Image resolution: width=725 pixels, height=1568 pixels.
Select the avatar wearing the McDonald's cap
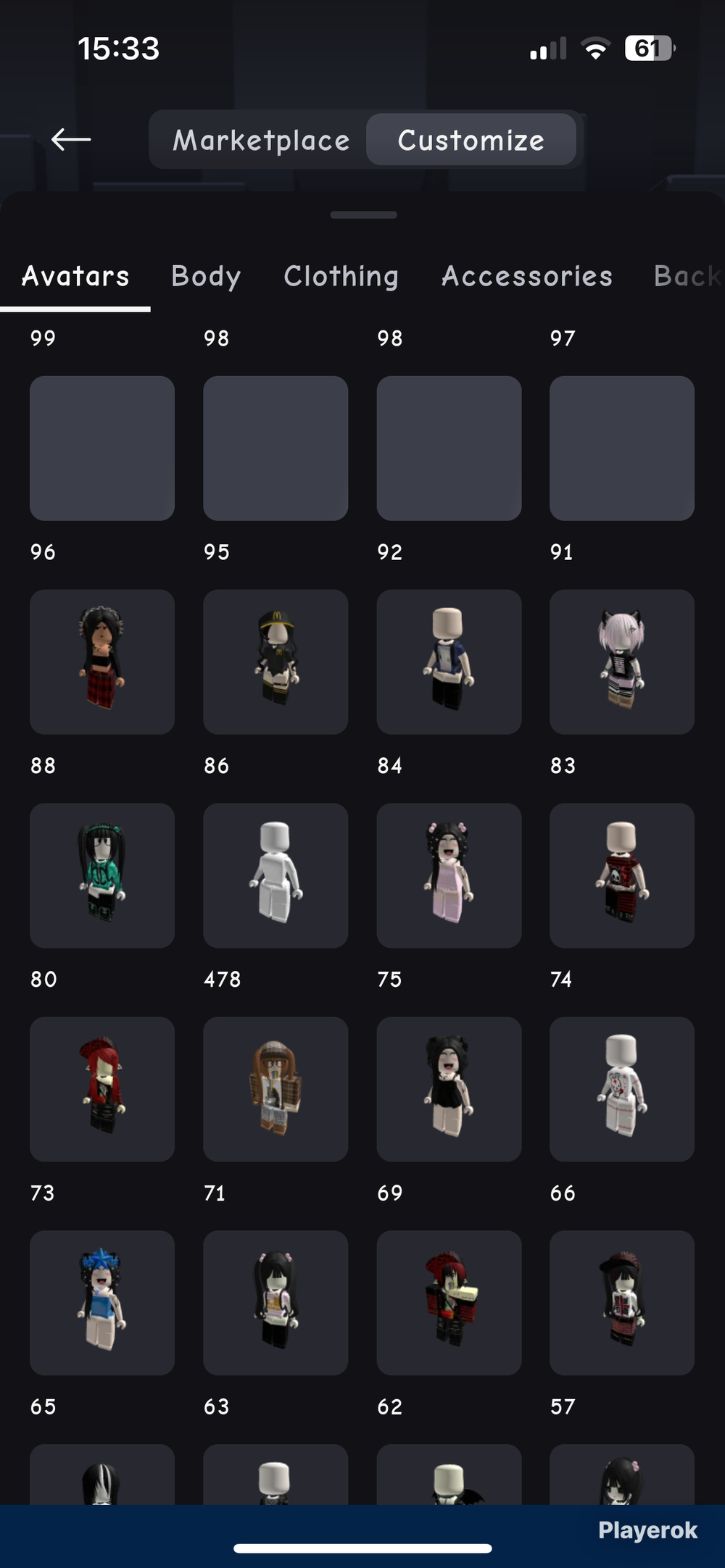(275, 662)
